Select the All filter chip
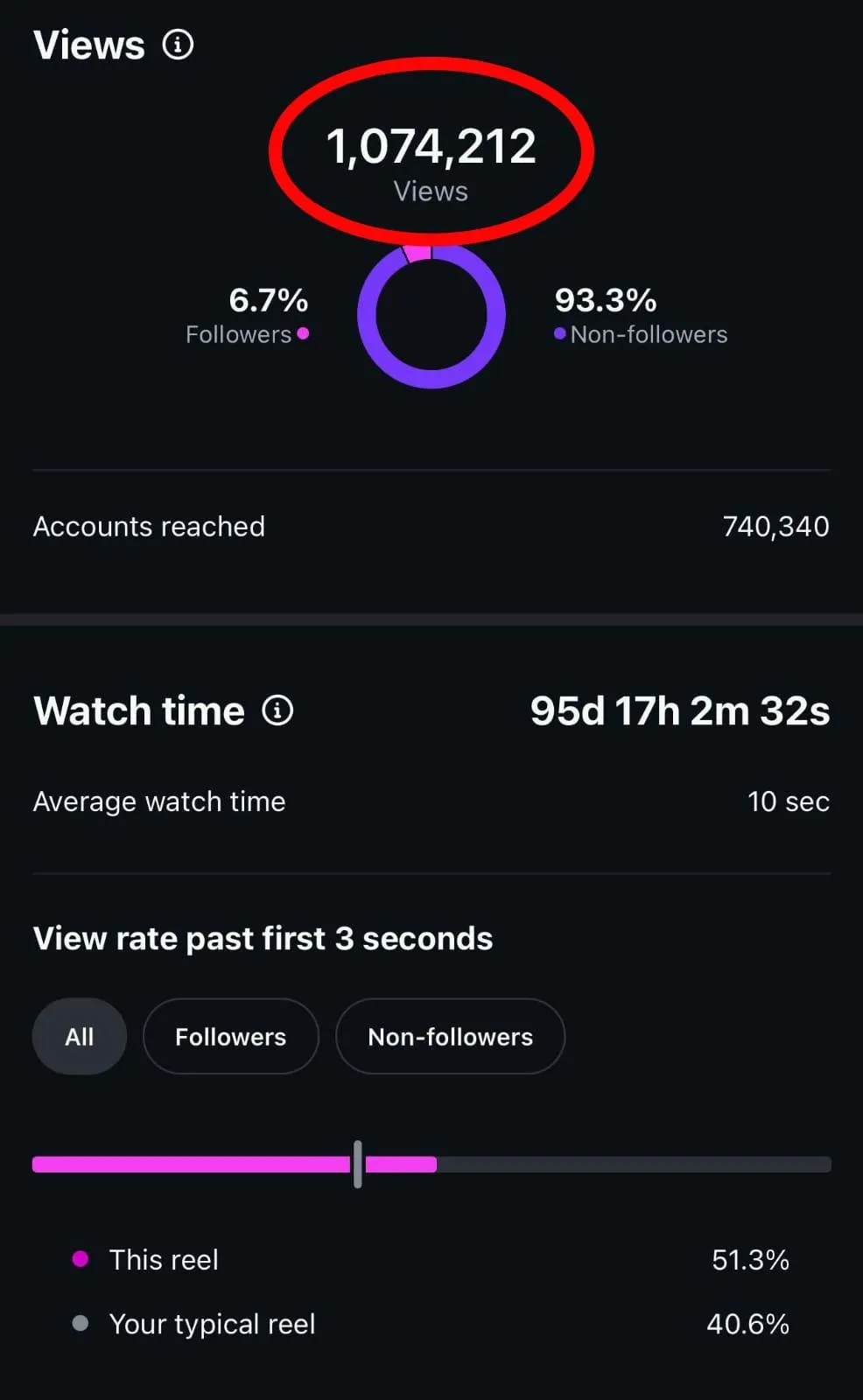863x1400 pixels. [x=80, y=1037]
